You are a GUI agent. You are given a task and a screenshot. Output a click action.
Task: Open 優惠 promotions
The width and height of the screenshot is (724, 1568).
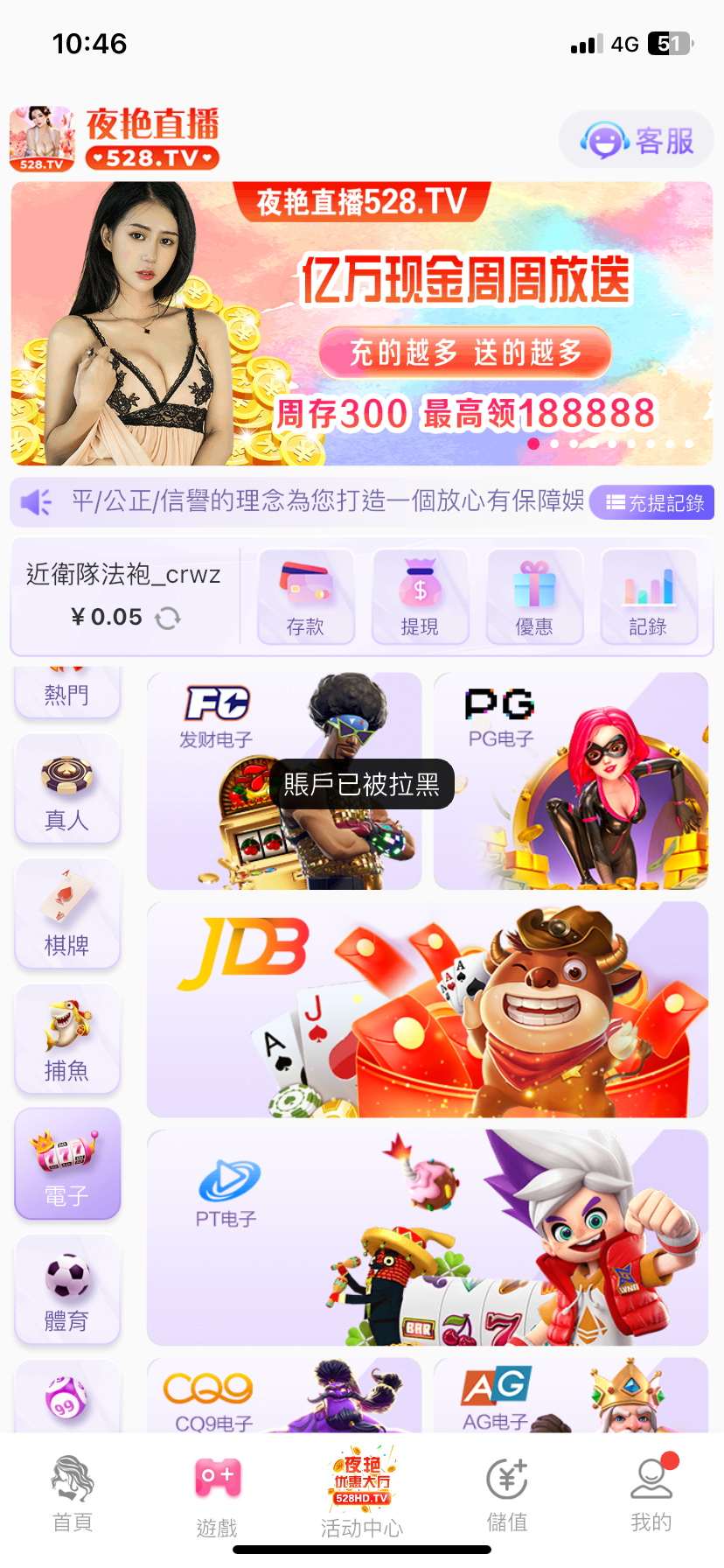point(534,597)
